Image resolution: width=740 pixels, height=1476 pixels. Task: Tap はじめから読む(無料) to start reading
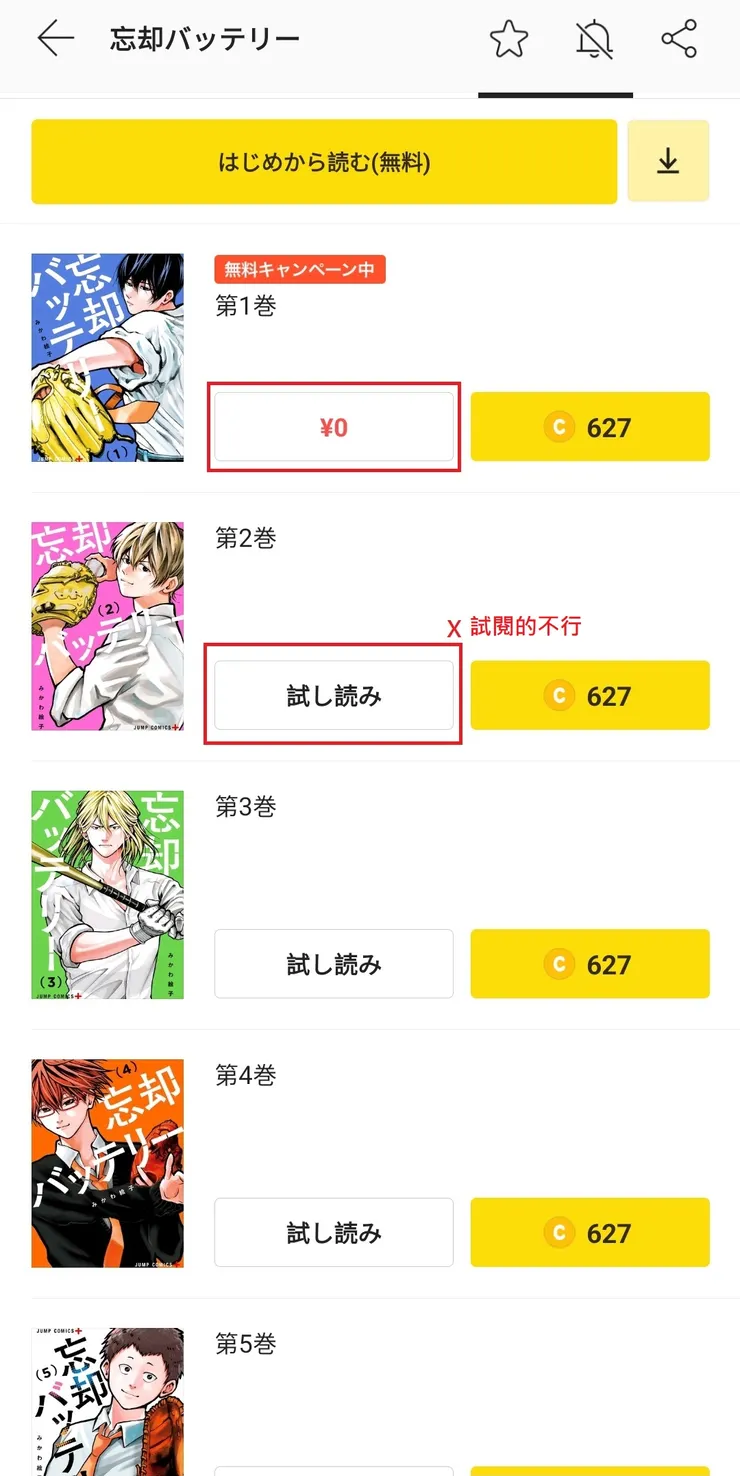324,162
